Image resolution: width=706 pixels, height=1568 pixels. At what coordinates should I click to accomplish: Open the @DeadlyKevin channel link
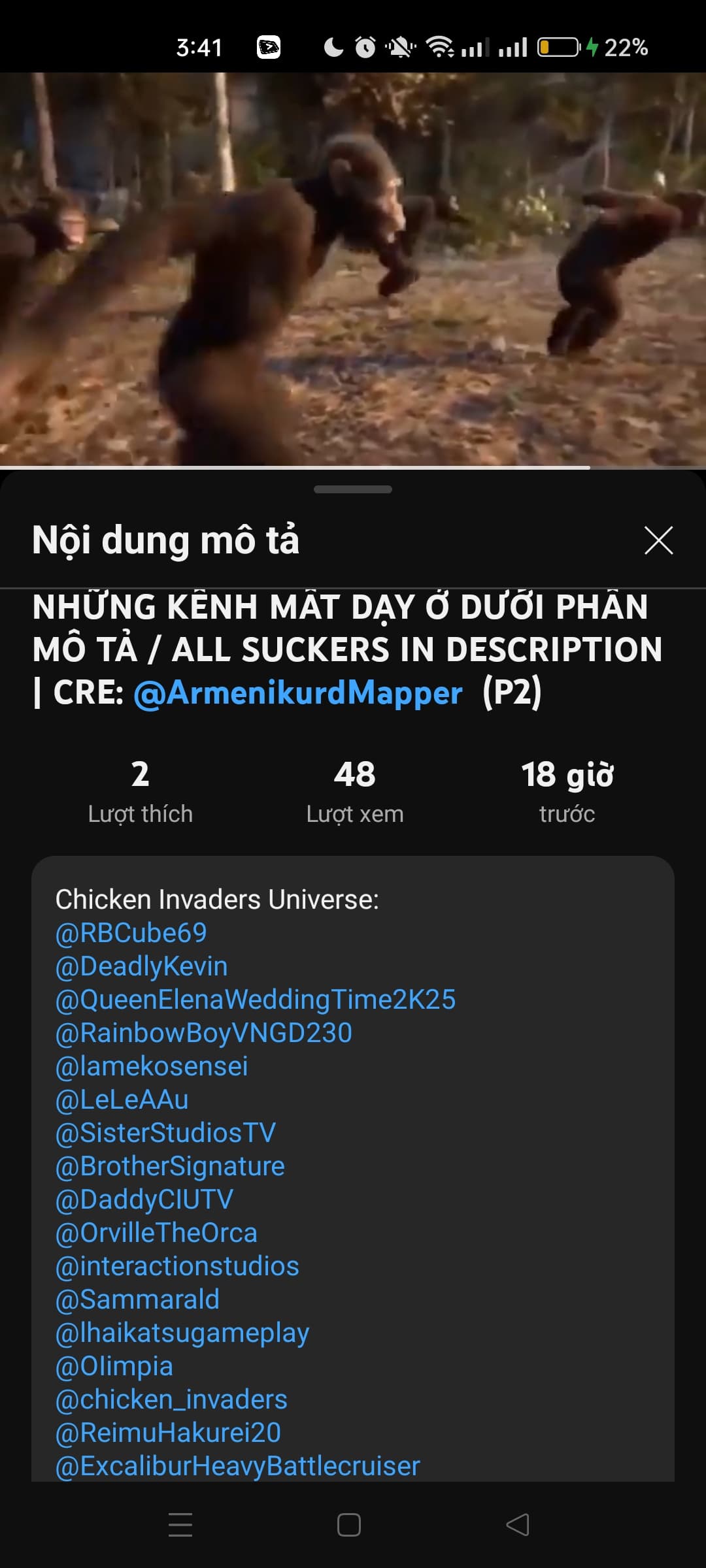pyautogui.click(x=142, y=966)
